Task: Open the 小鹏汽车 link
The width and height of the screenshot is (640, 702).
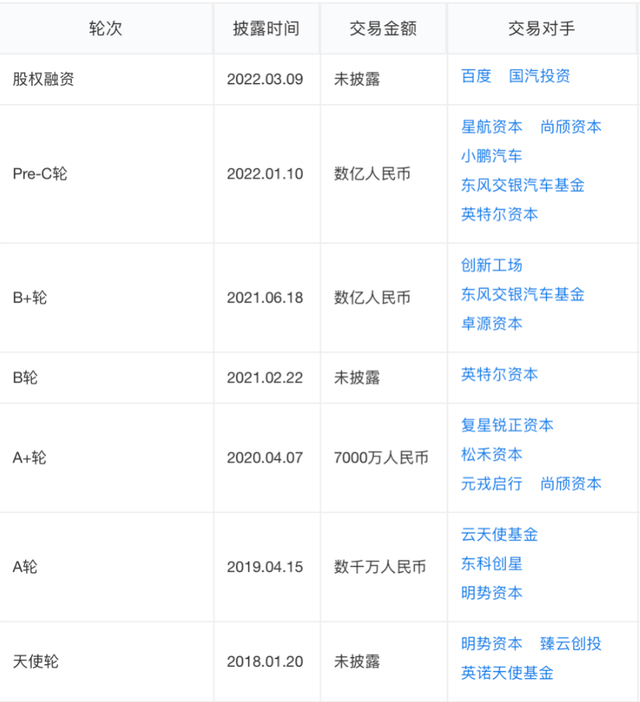Action: 491,156
